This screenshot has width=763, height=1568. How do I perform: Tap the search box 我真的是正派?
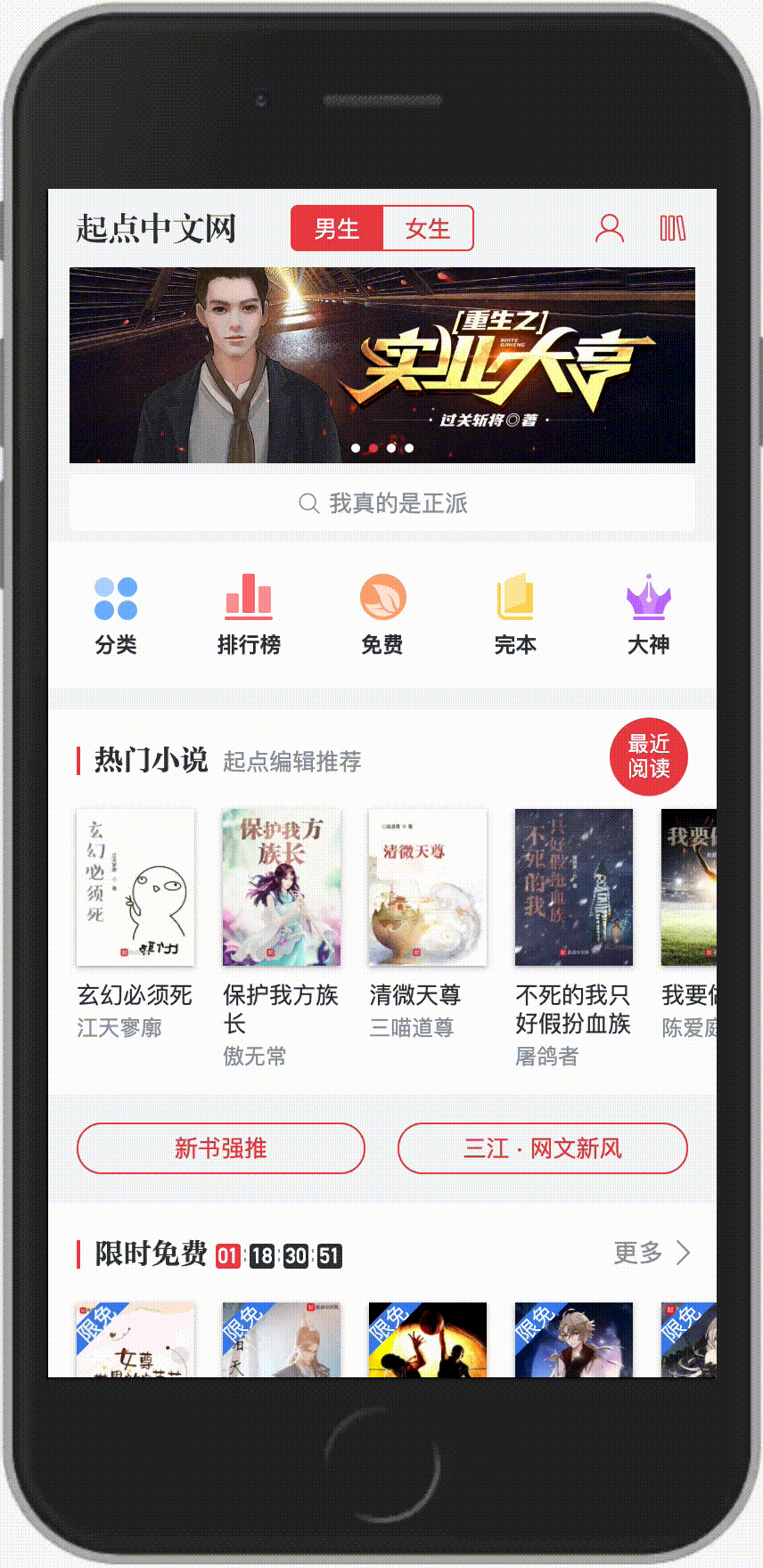click(381, 503)
